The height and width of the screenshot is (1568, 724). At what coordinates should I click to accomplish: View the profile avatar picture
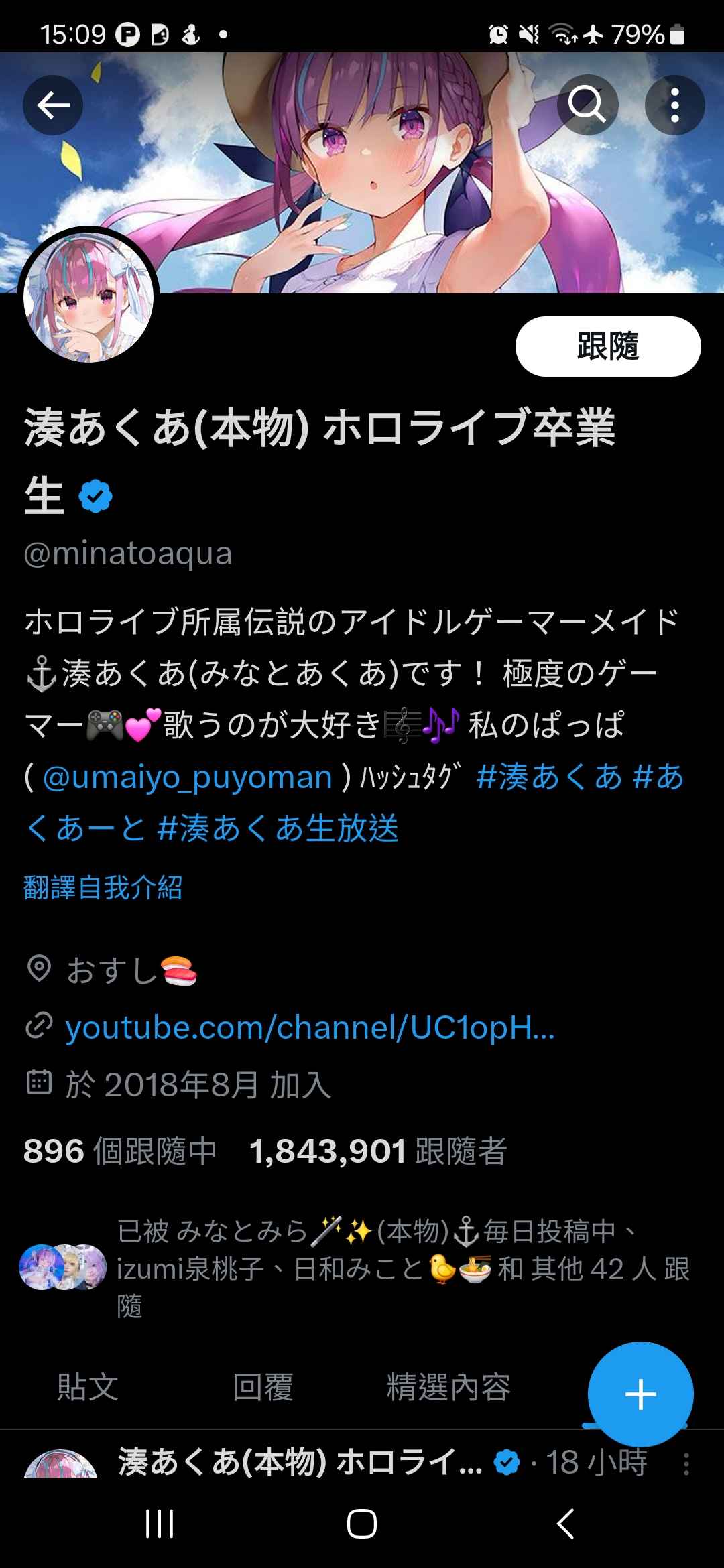(x=88, y=297)
